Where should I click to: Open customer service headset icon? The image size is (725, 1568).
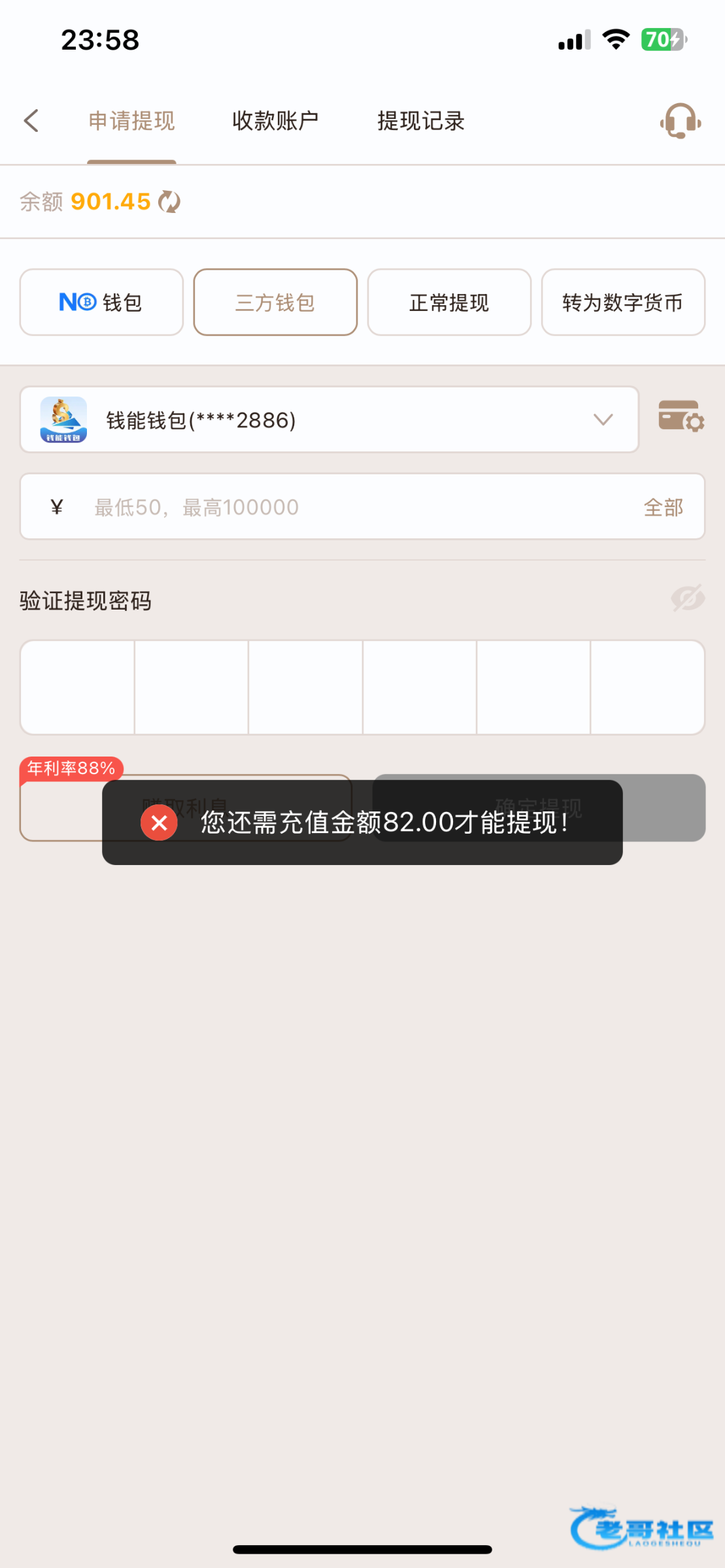click(680, 121)
